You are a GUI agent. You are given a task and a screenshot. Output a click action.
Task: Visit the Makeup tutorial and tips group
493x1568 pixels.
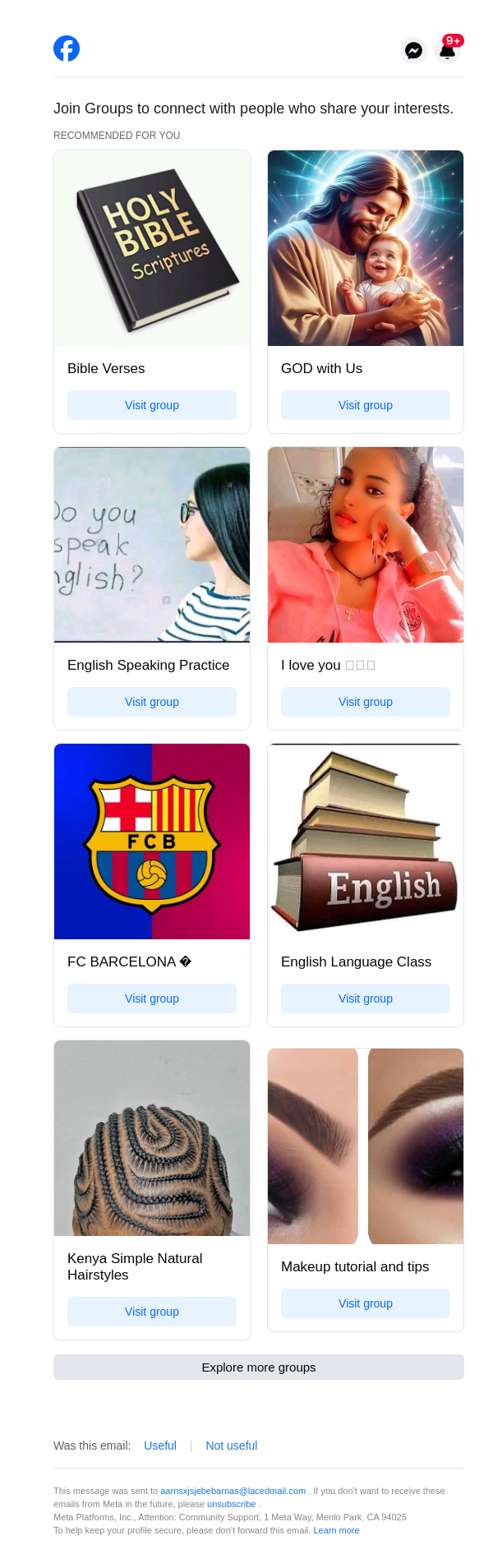(x=366, y=1303)
